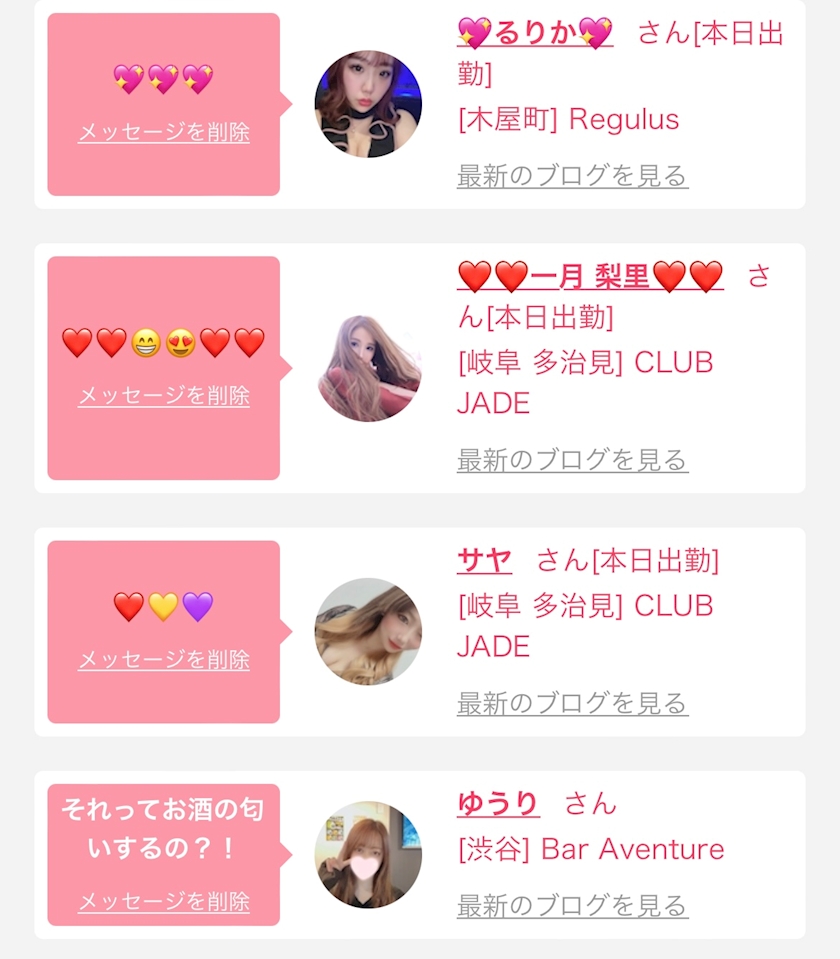Open るりか's profile name link

click(535, 33)
